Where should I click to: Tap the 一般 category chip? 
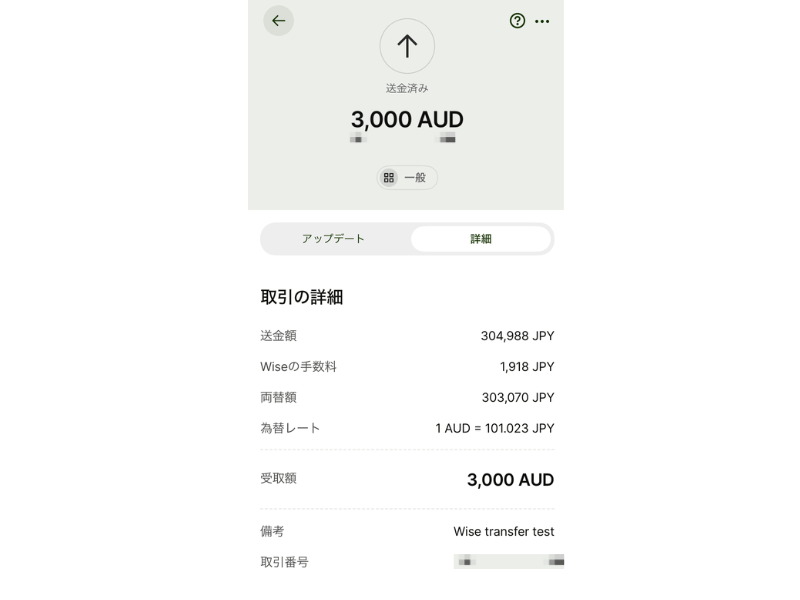(407, 178)
